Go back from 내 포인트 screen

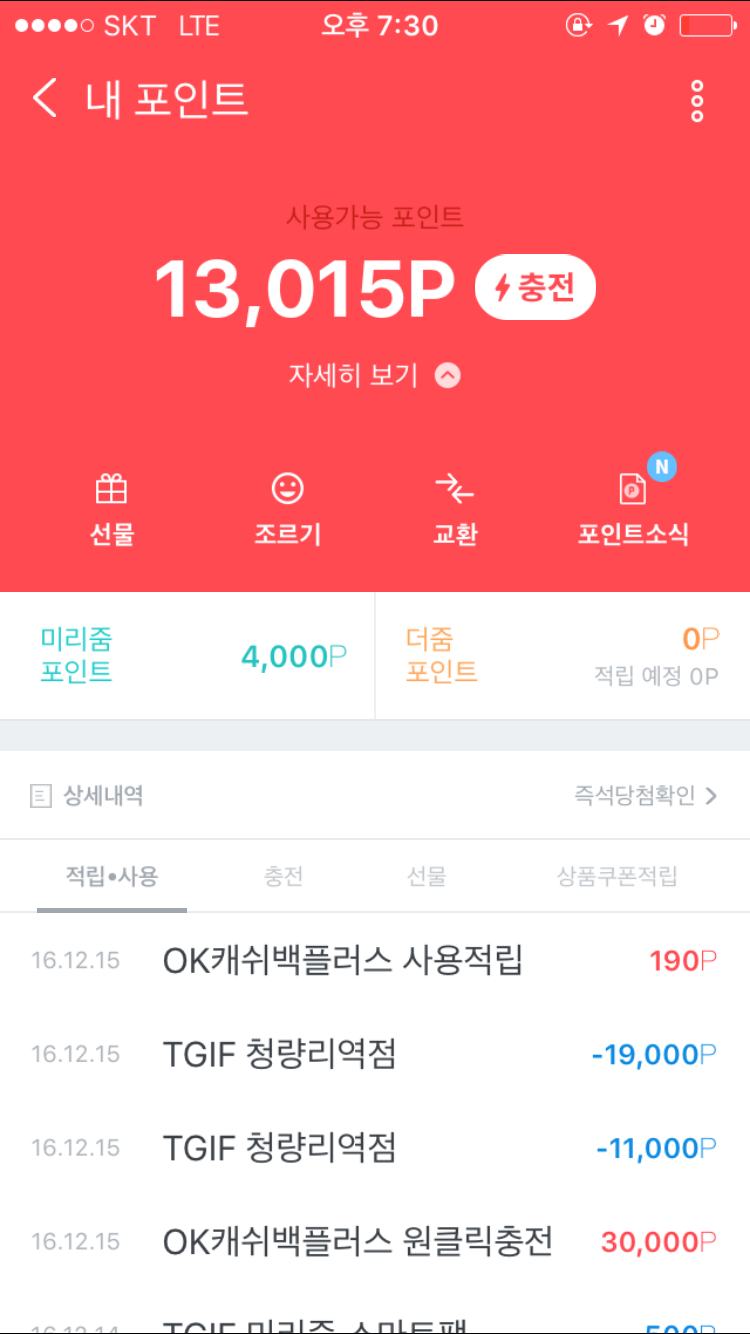tap(45, 100)
